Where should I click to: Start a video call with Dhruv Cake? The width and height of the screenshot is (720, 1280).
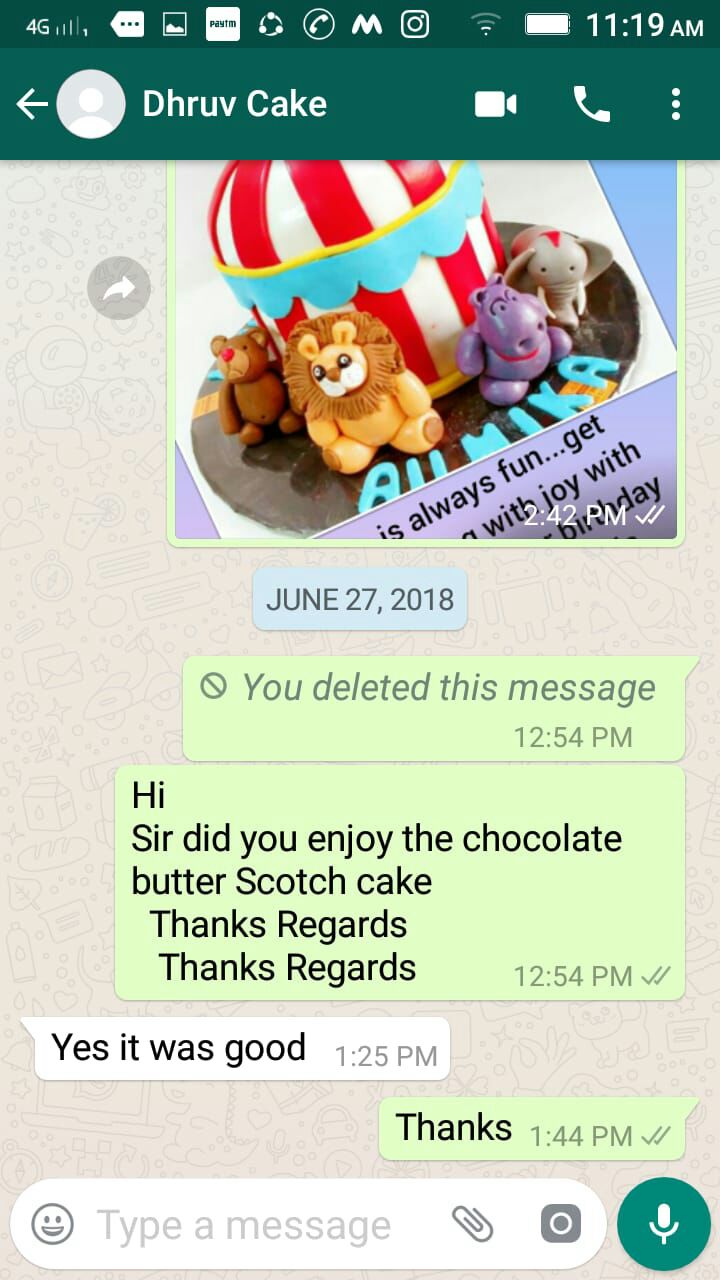495,104
